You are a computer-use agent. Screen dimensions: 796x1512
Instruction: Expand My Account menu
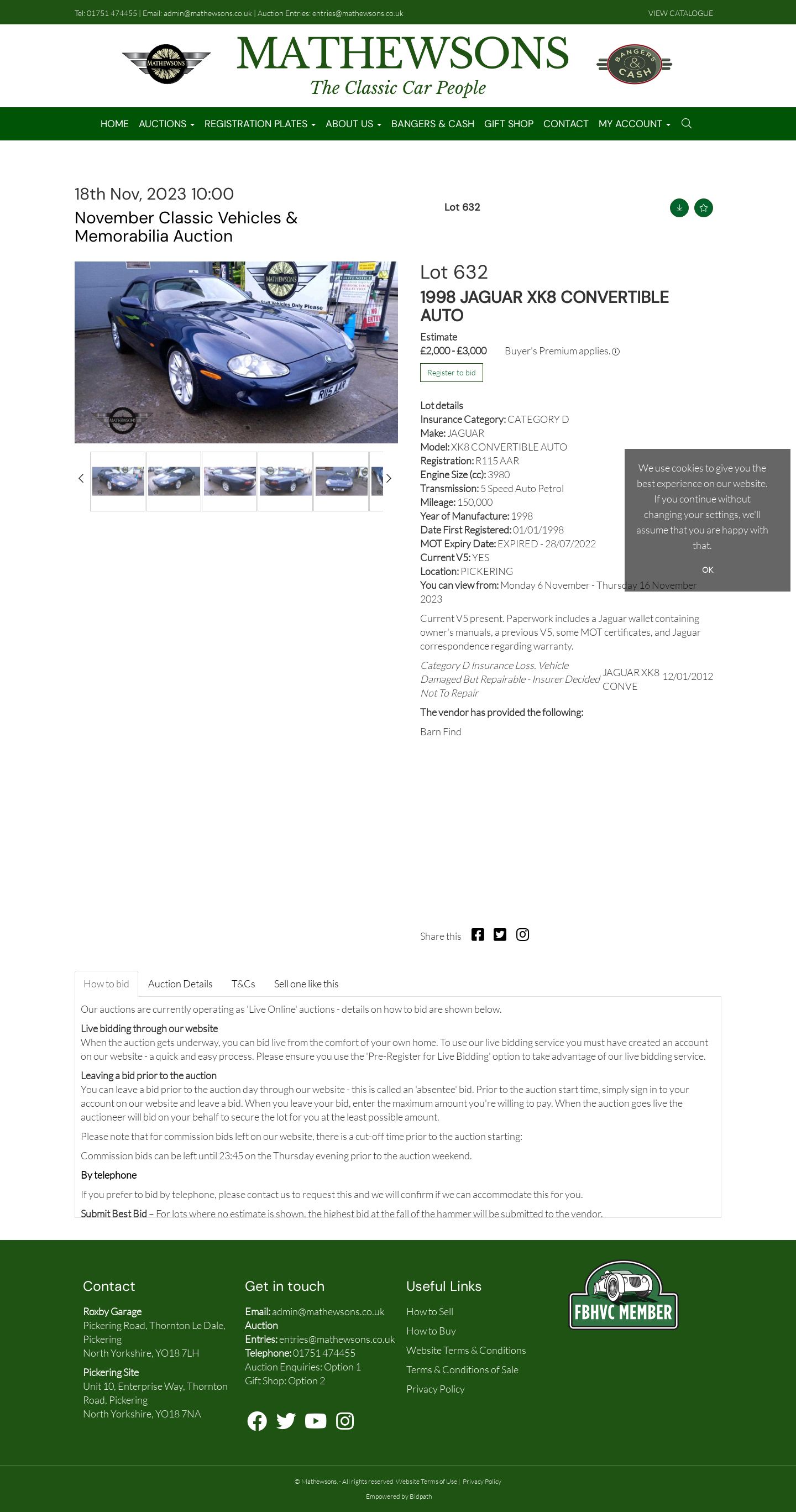pos(634,124)
